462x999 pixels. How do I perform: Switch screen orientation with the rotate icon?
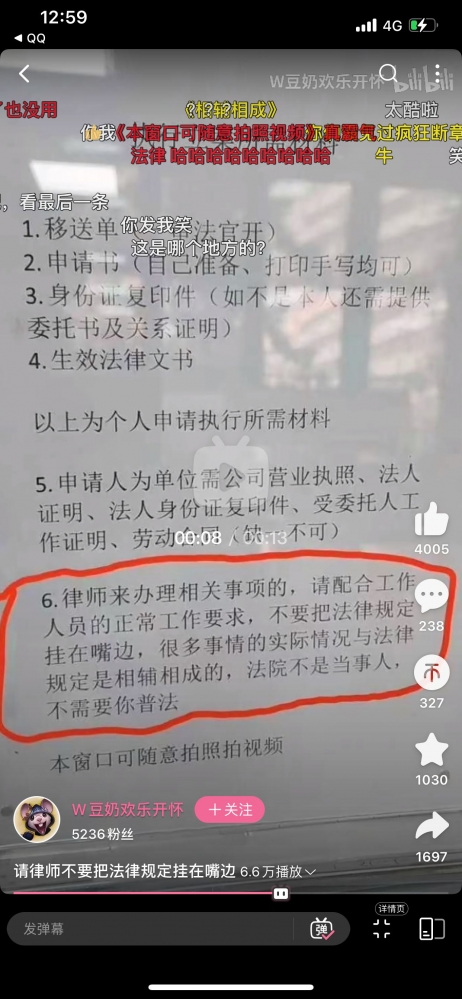431,929
